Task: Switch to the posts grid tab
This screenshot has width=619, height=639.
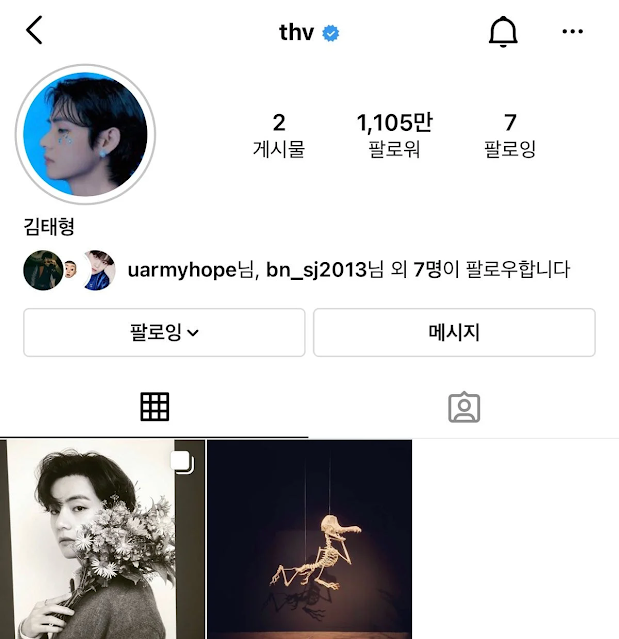Action: pos(154,407)
